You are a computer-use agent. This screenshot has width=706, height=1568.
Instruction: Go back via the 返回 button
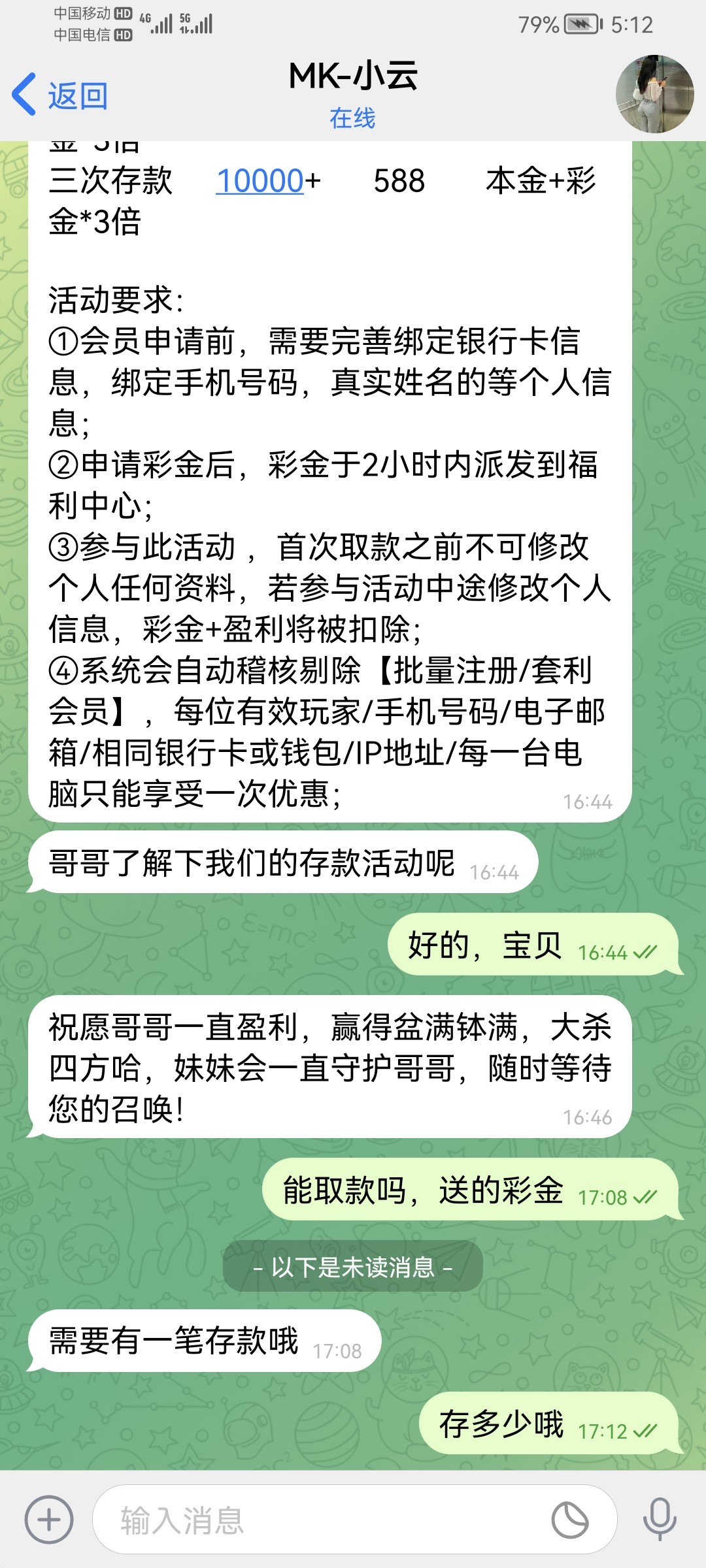(x=60, y=95)
